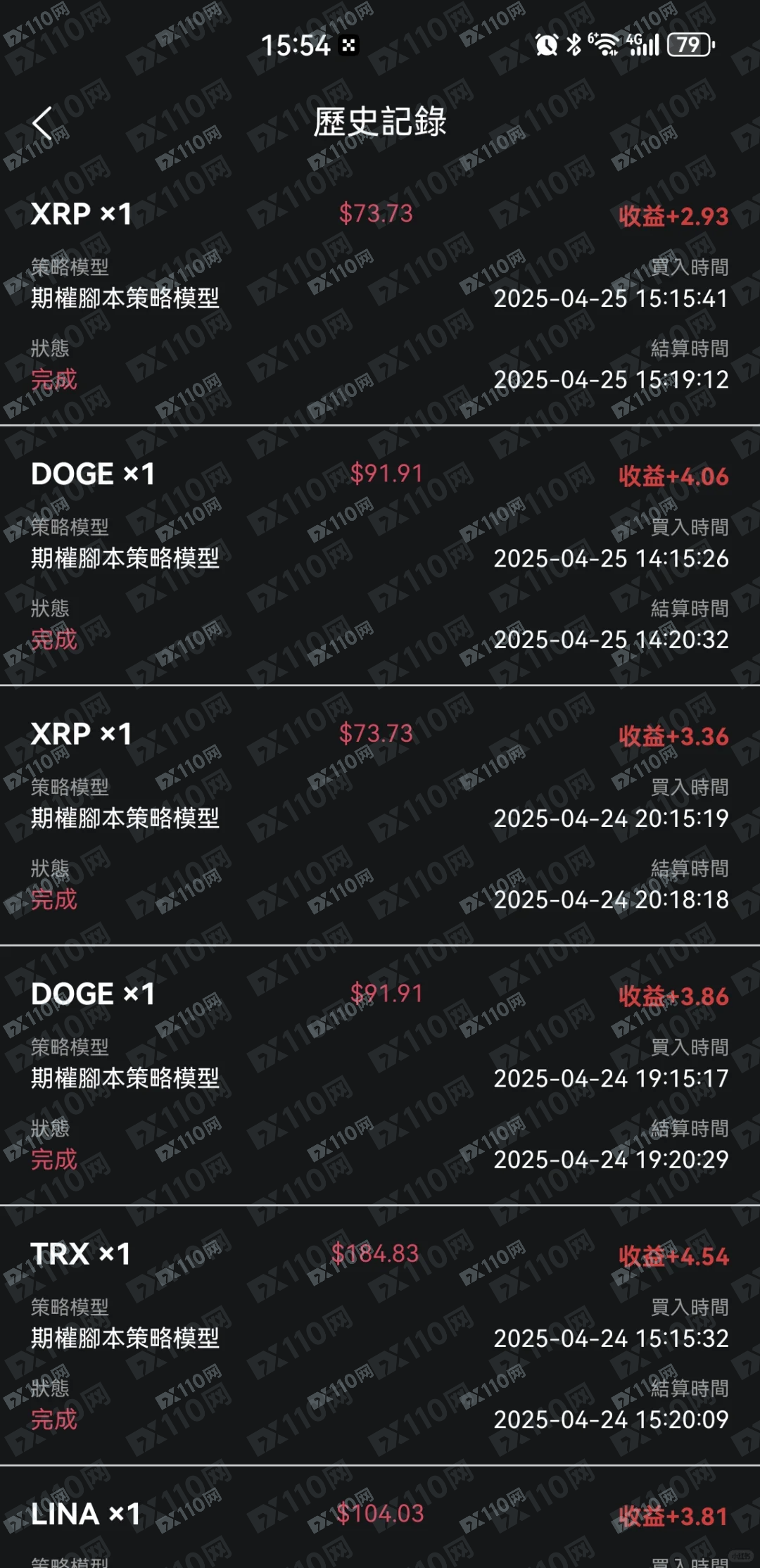Open the TRX record priced $184.83
Screen dimensions: 760x1568
380,1335
